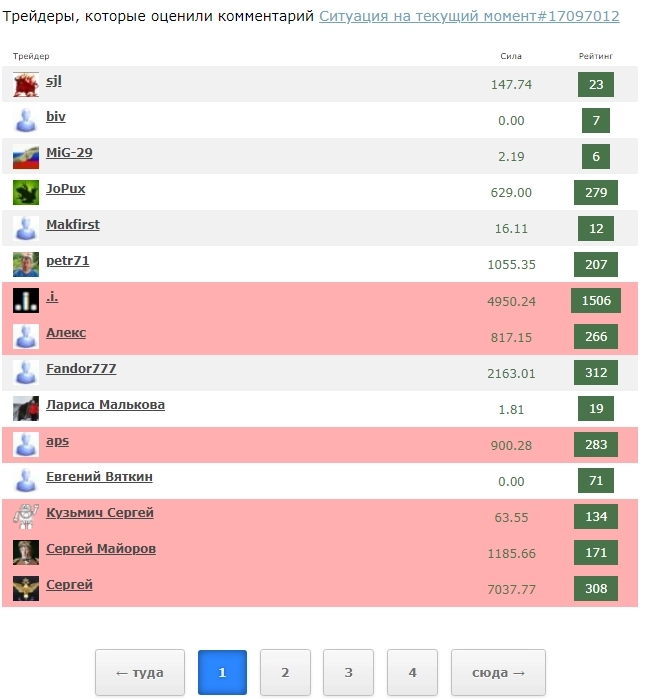Screen dimensions: 649x699
Task: Open Сергей Майоров's profile
Action: tap(101, 549)
